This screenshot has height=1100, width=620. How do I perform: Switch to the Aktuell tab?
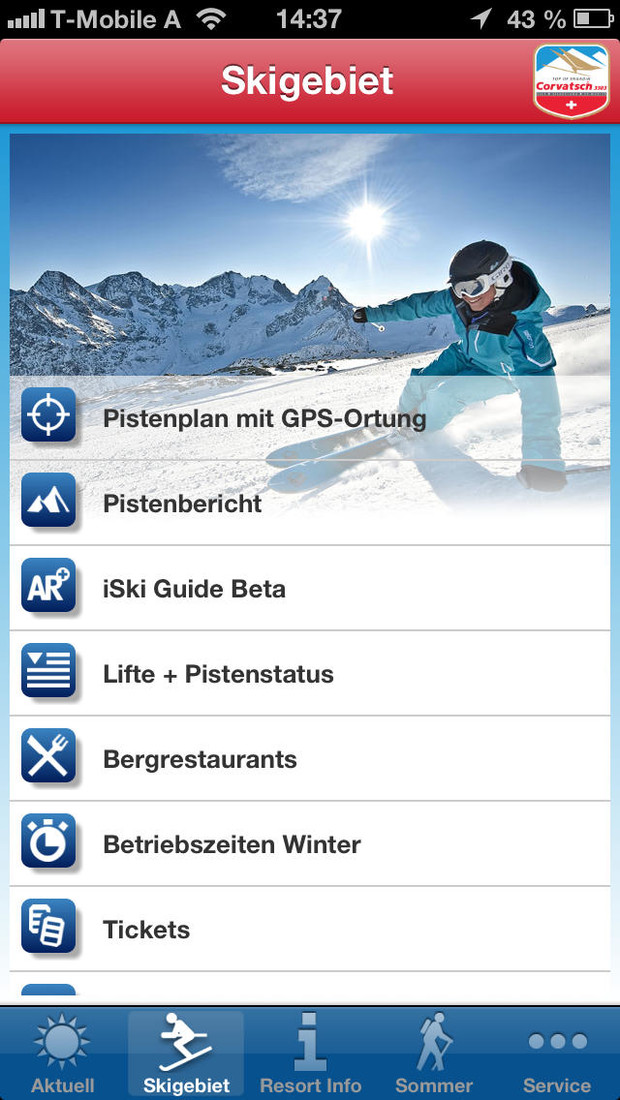click(x=62, y=1054)
